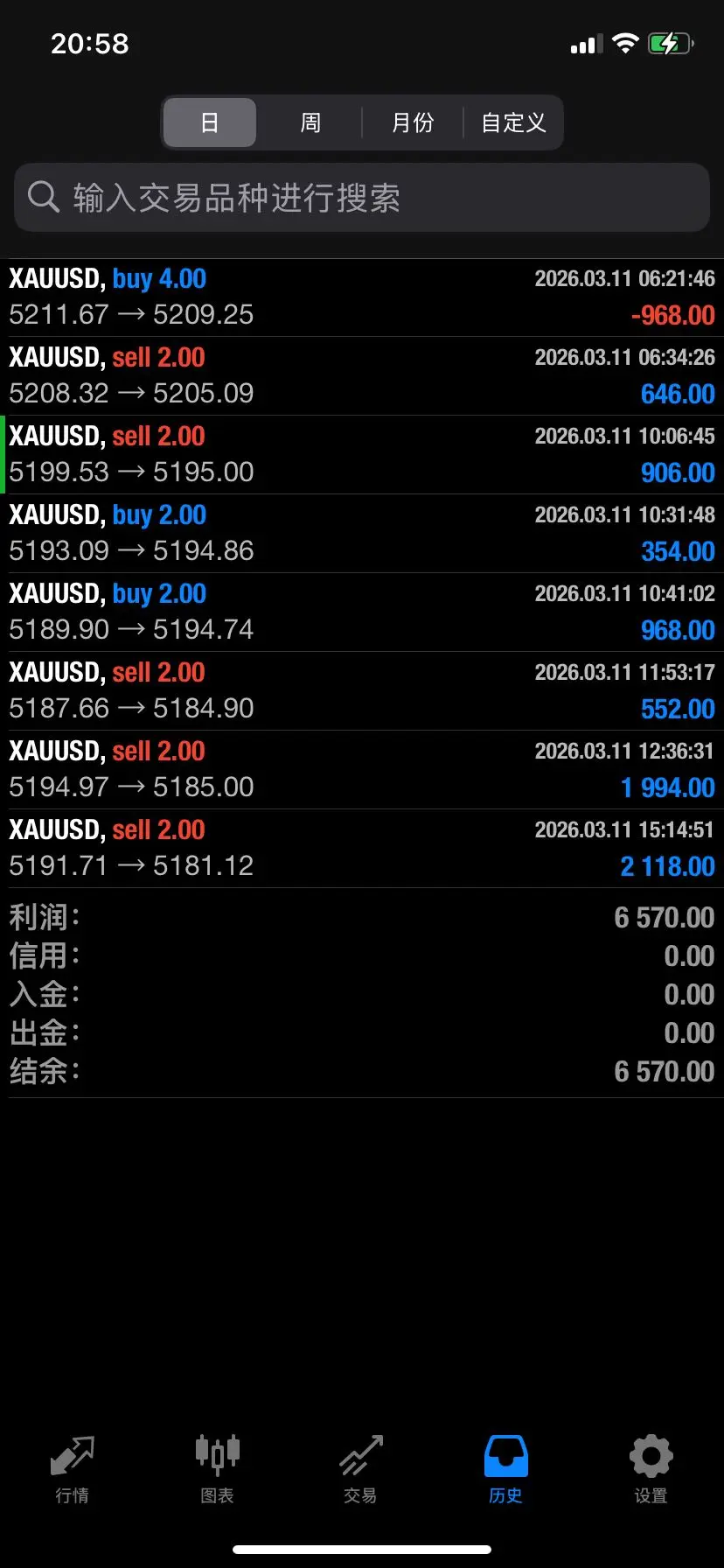Tap the symbol search field
Screen dimensions: 724x1568
[362, 198]
